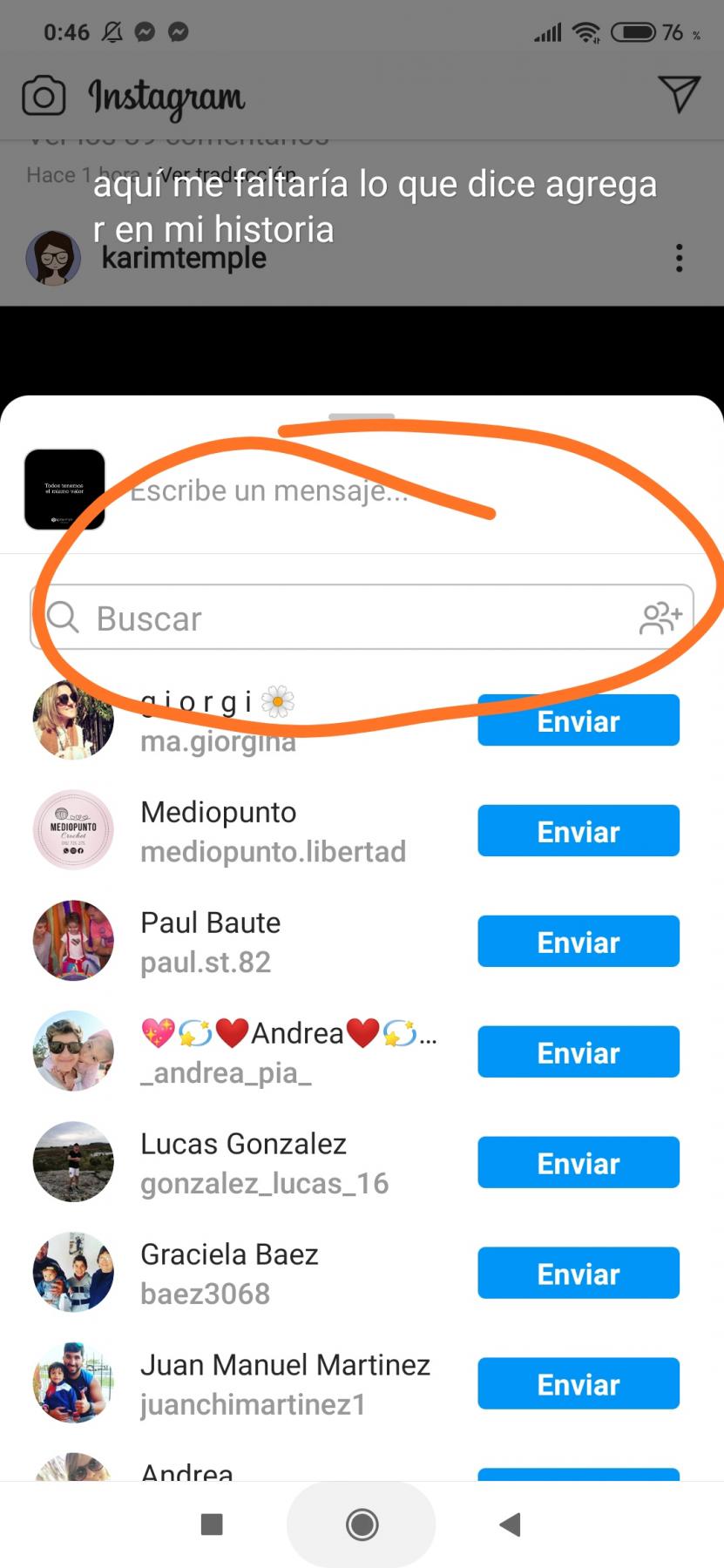Send the post to Lucas Gonzalez
The image size is (724, 1568).
(x=578, y=1163)
